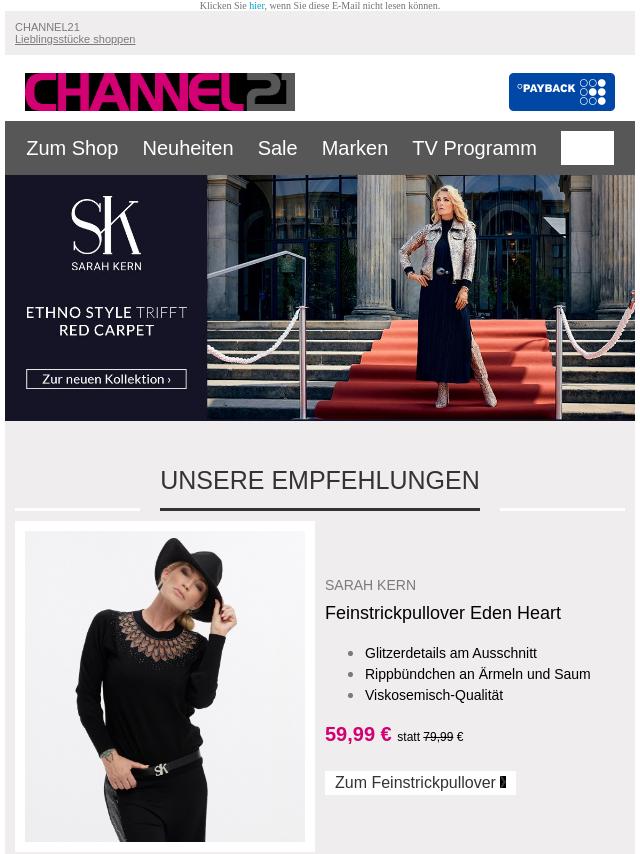
Task: Switch to Sale section
Action: [x=277, y=148]
